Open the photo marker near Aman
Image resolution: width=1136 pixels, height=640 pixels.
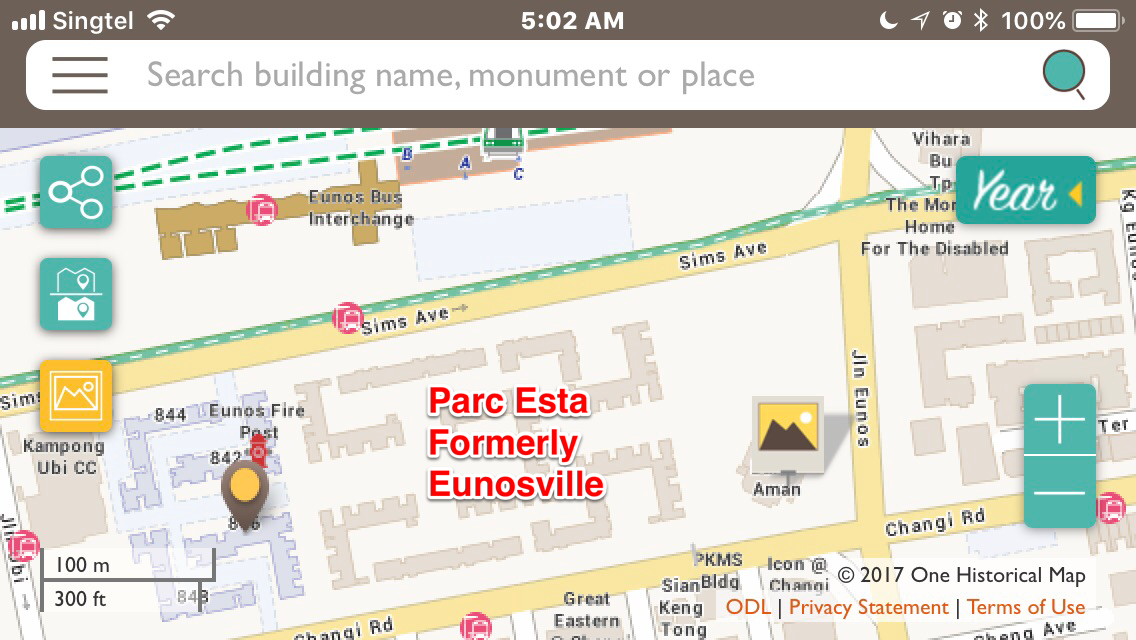789,433
